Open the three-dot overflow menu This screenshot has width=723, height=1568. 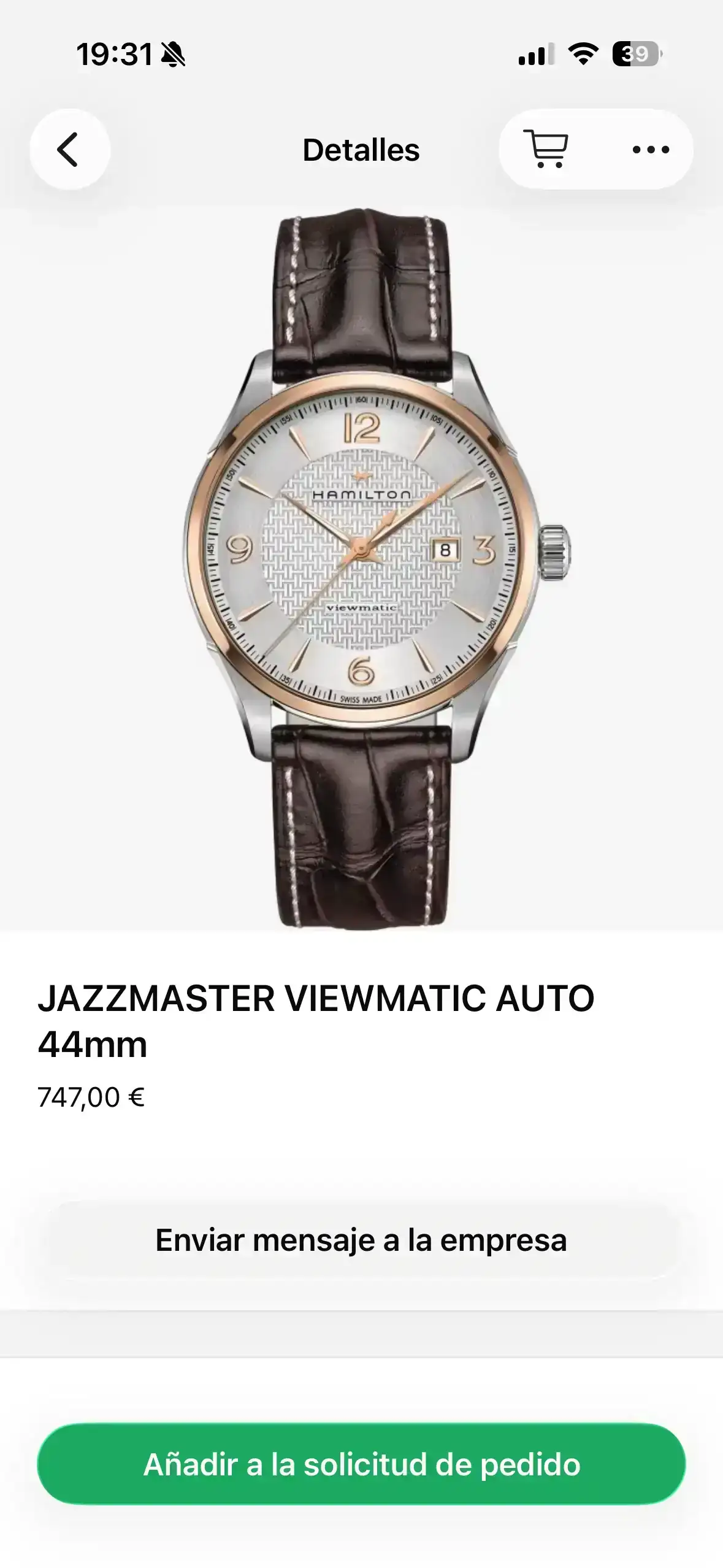click(x=650, y=149)
